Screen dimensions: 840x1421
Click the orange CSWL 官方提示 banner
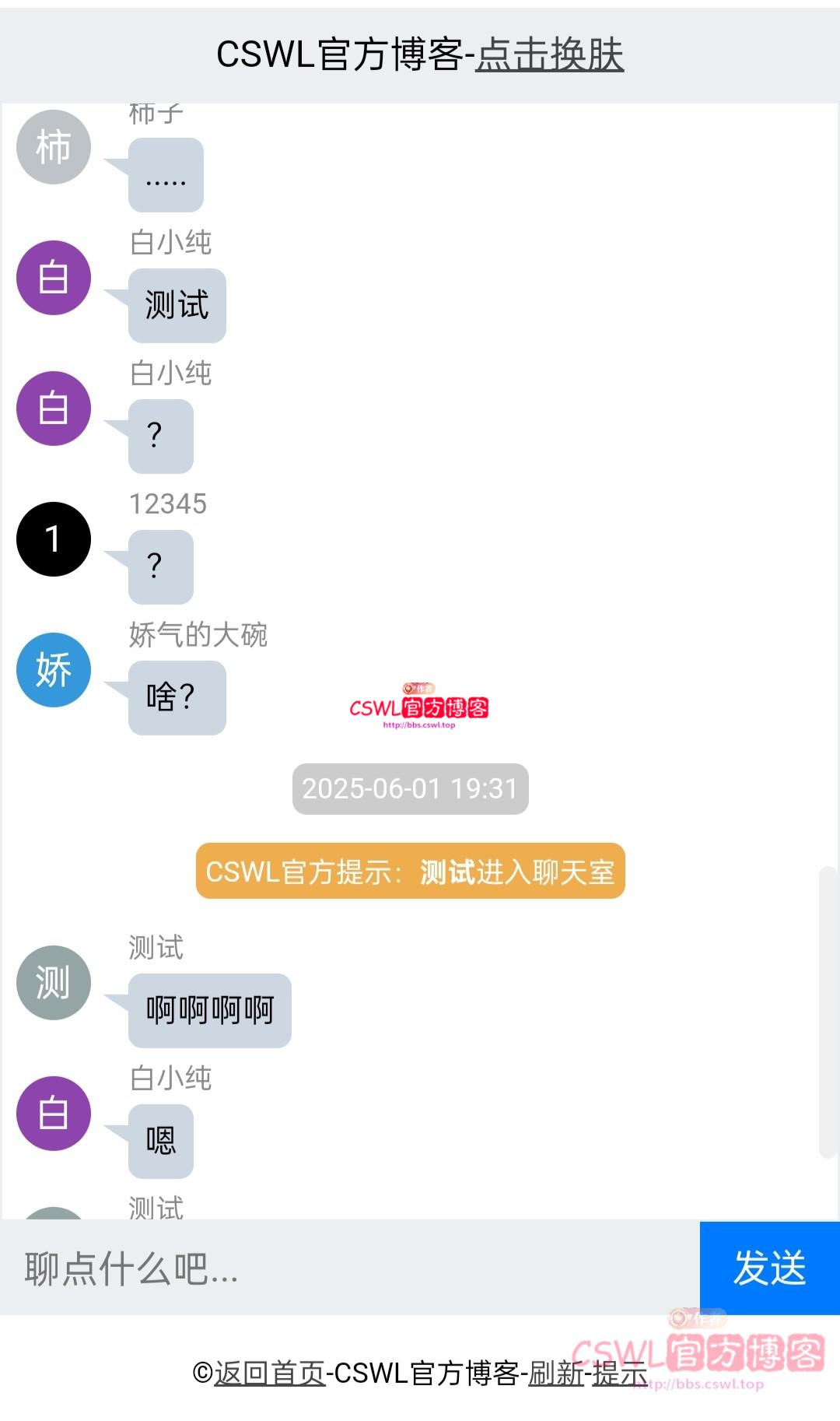coord(412,873)
